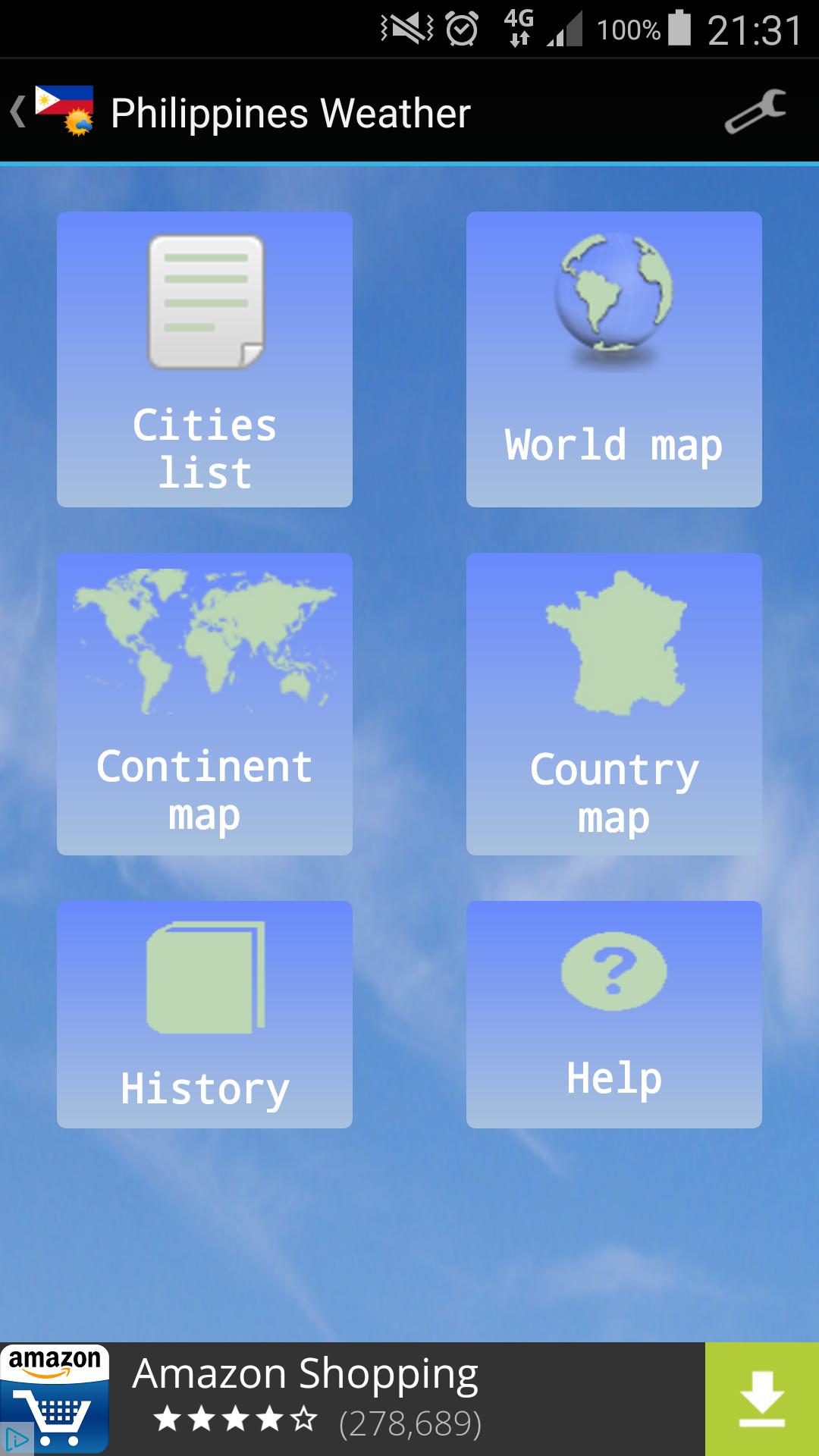819x1456 pixels.
Task: Tap the back chevron arrow
Action: coord(18,111)
